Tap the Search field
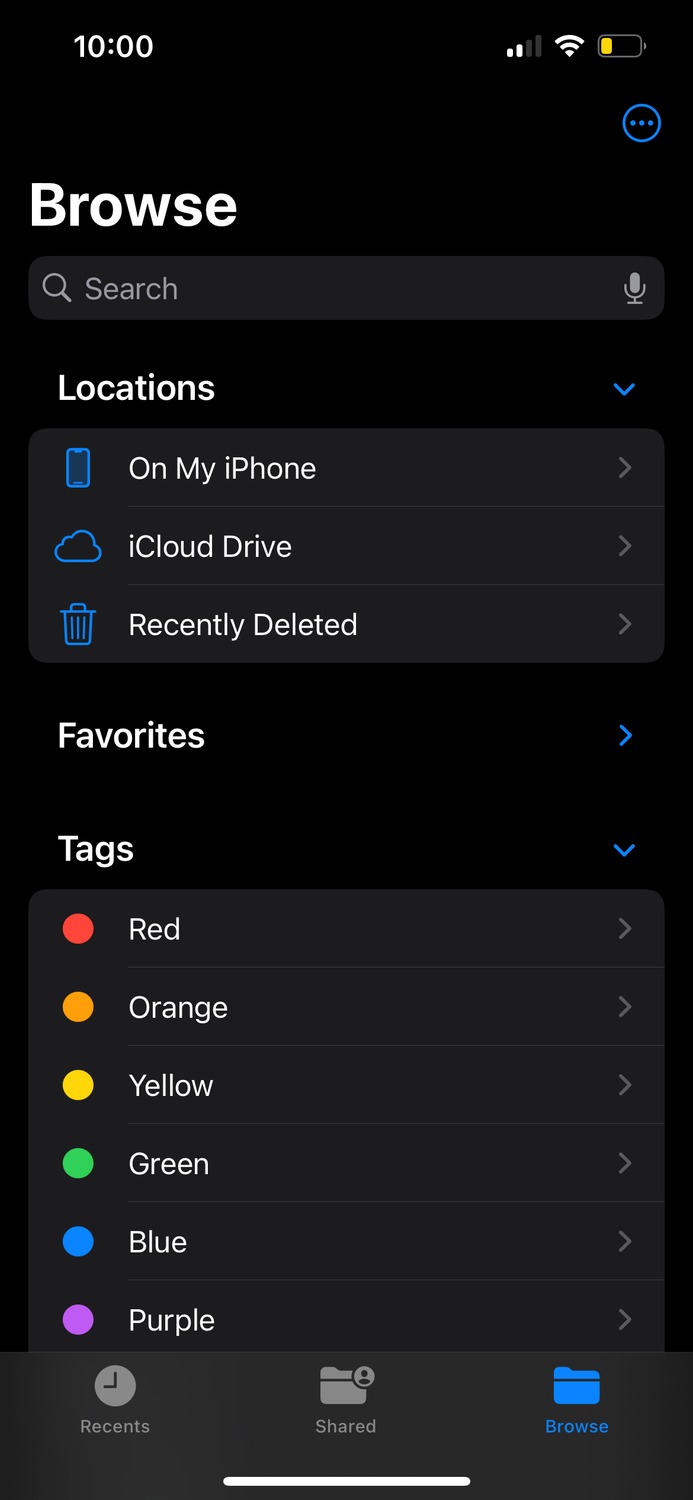 (346, 288)
